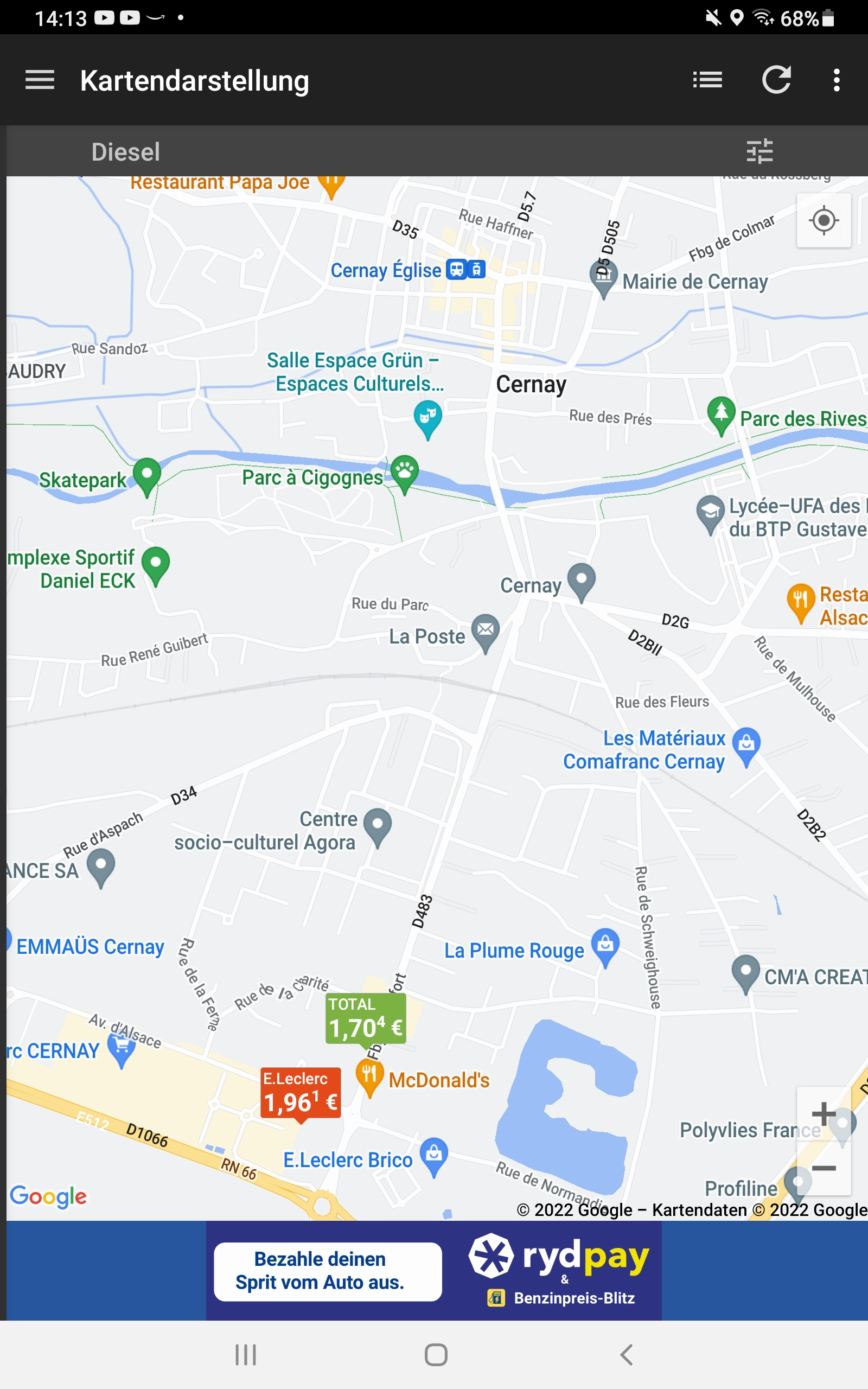Select the TOTAL station price marker
This screenshot has height=1389, width=868.
point(366,1019)
